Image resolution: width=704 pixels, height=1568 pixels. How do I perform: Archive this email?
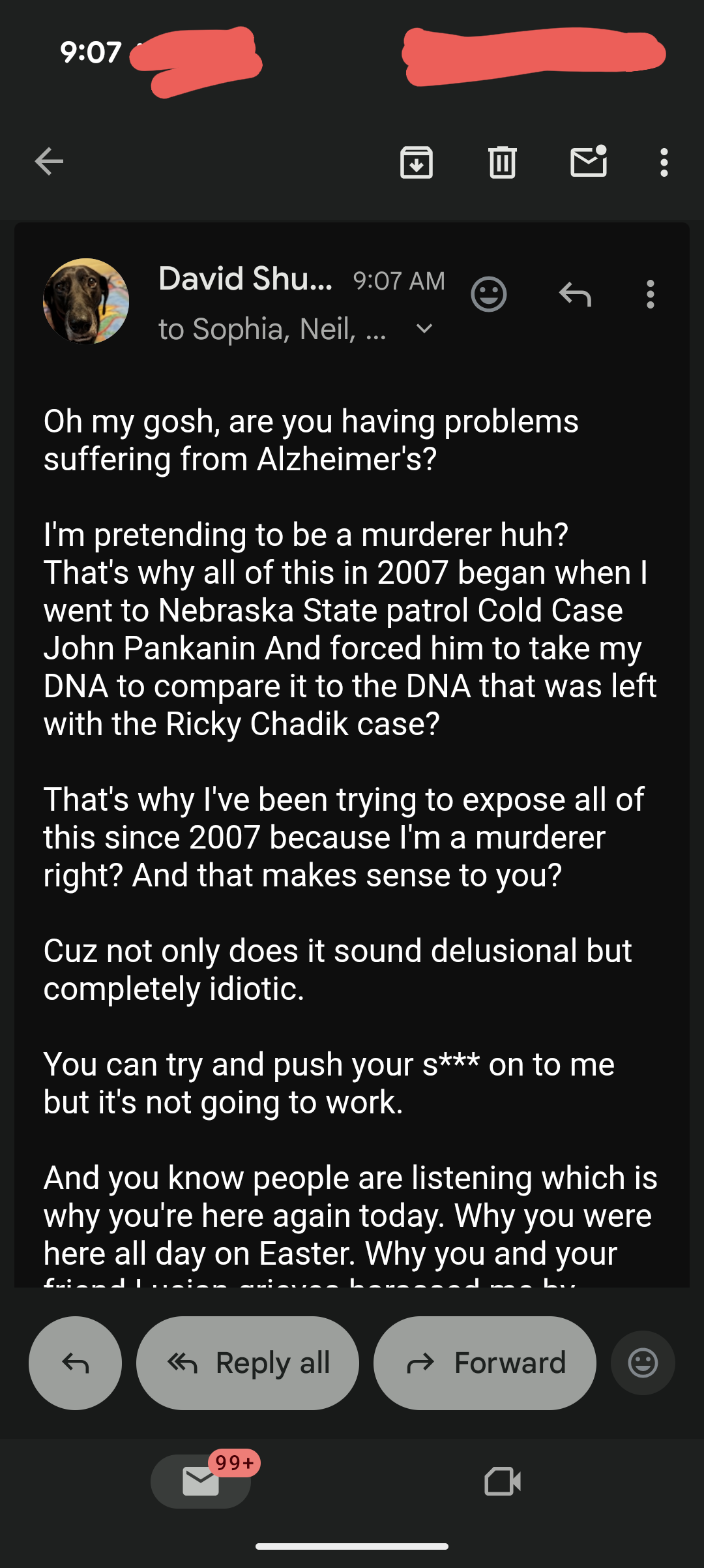pyautogui.click(x=417, y=162)
